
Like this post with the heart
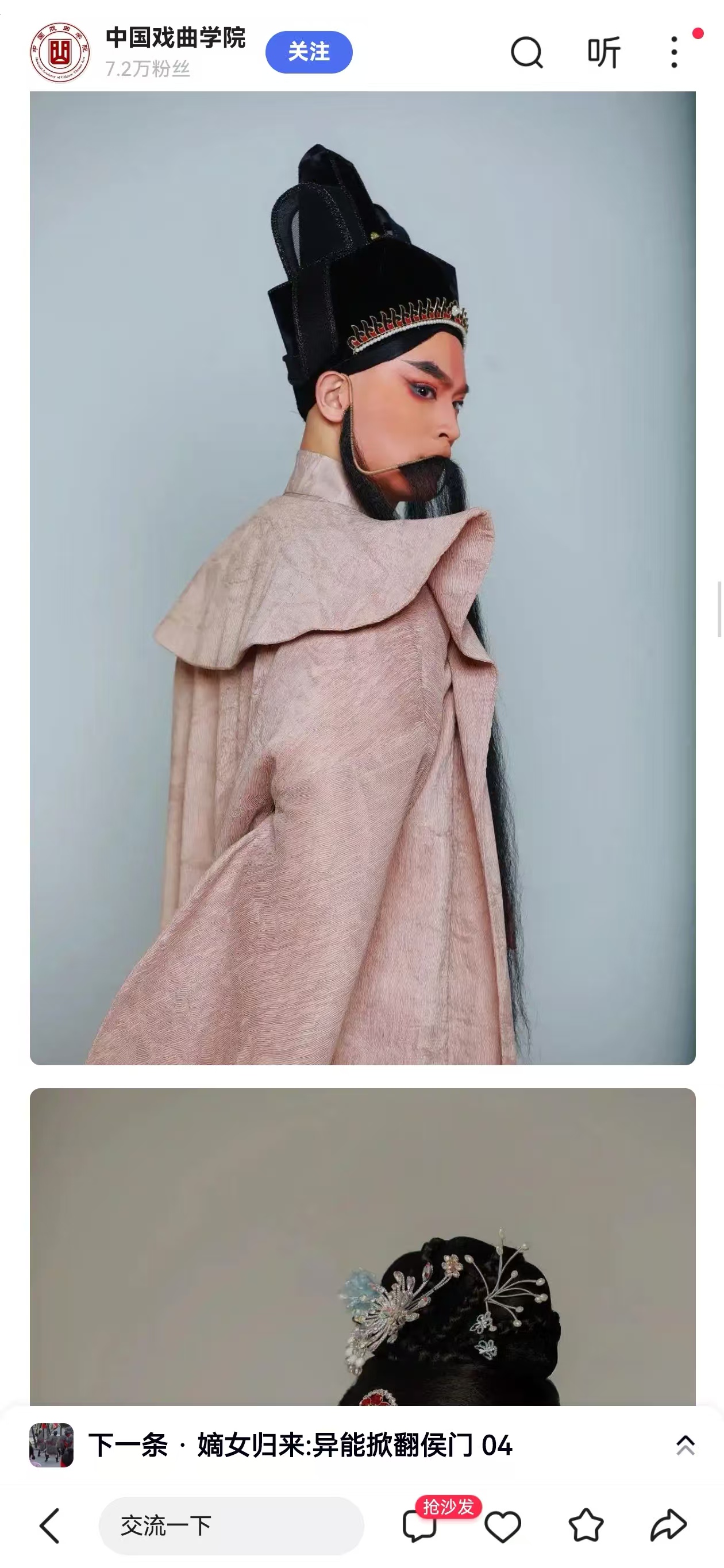tap(503, 1525)
